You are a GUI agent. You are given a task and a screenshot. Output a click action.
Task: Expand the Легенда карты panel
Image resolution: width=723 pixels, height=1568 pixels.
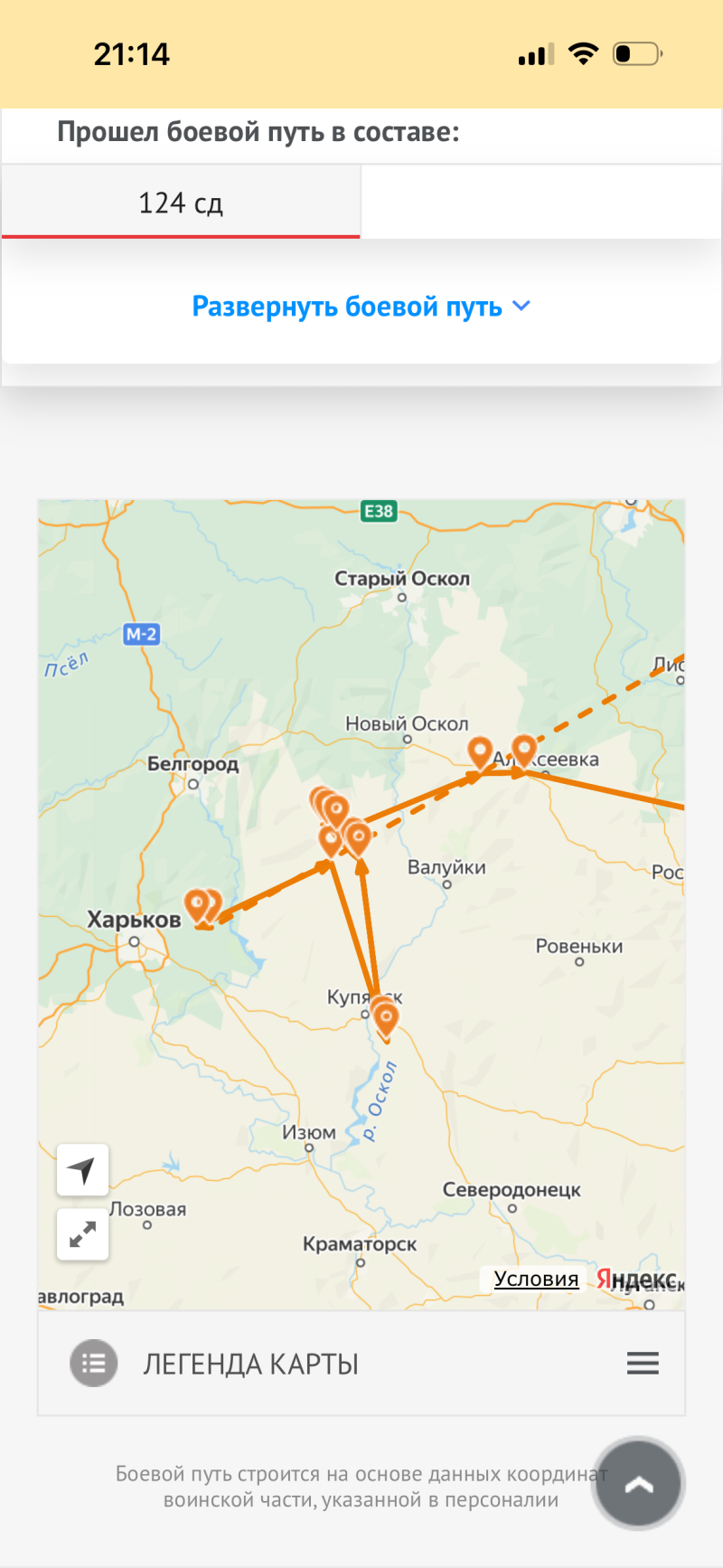pyautogui.click(x=361, y=1364)
